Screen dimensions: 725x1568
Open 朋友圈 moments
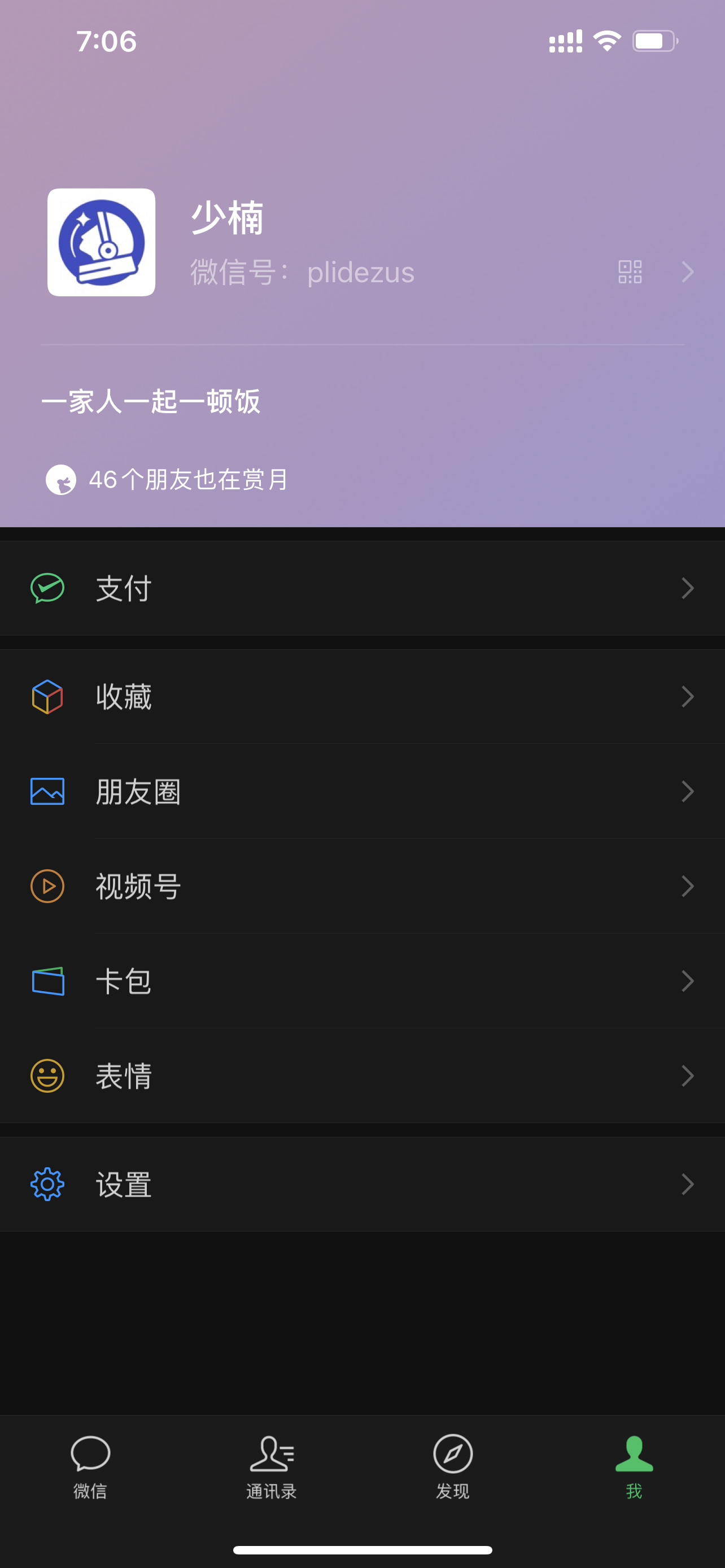pyautogui.click(x=362, y=791)
